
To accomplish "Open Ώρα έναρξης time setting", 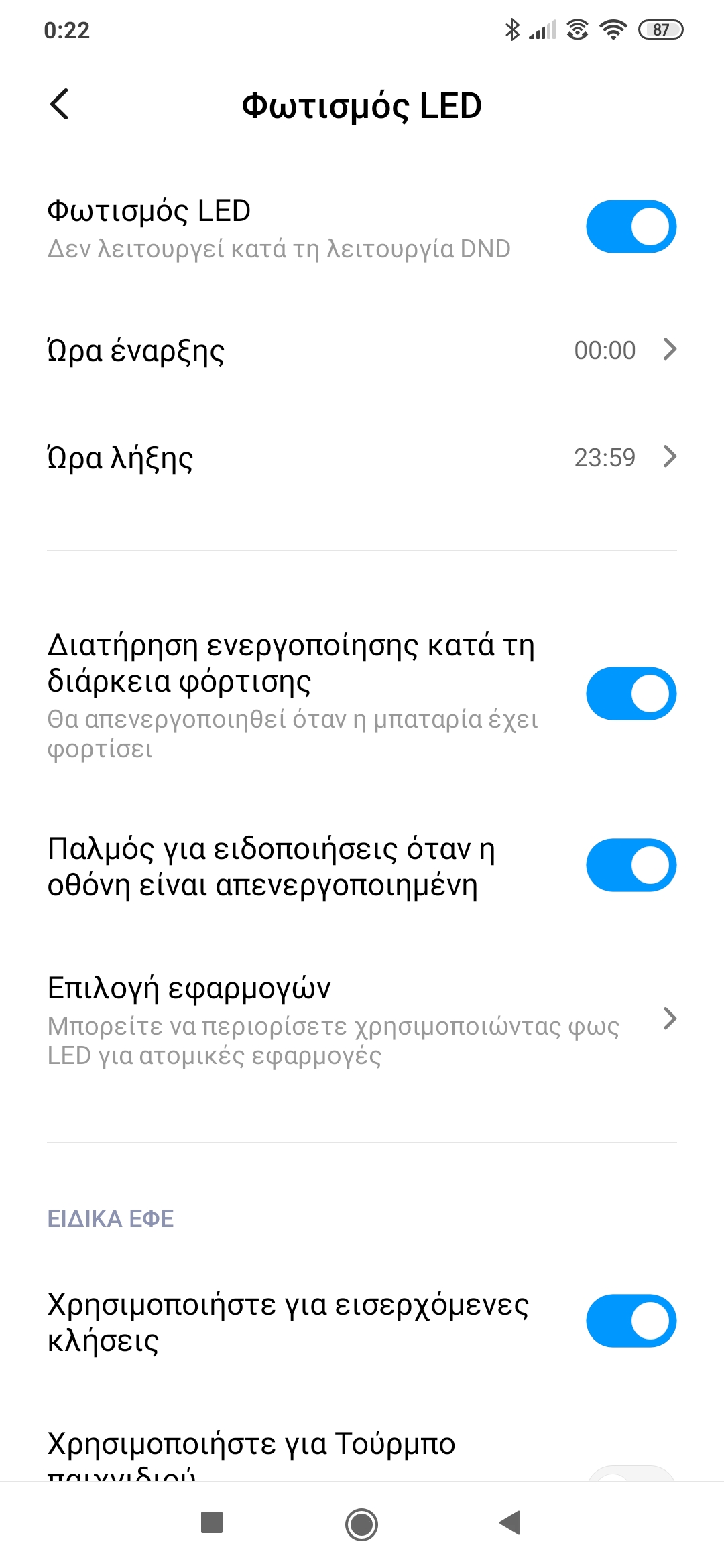I will 362,350.
